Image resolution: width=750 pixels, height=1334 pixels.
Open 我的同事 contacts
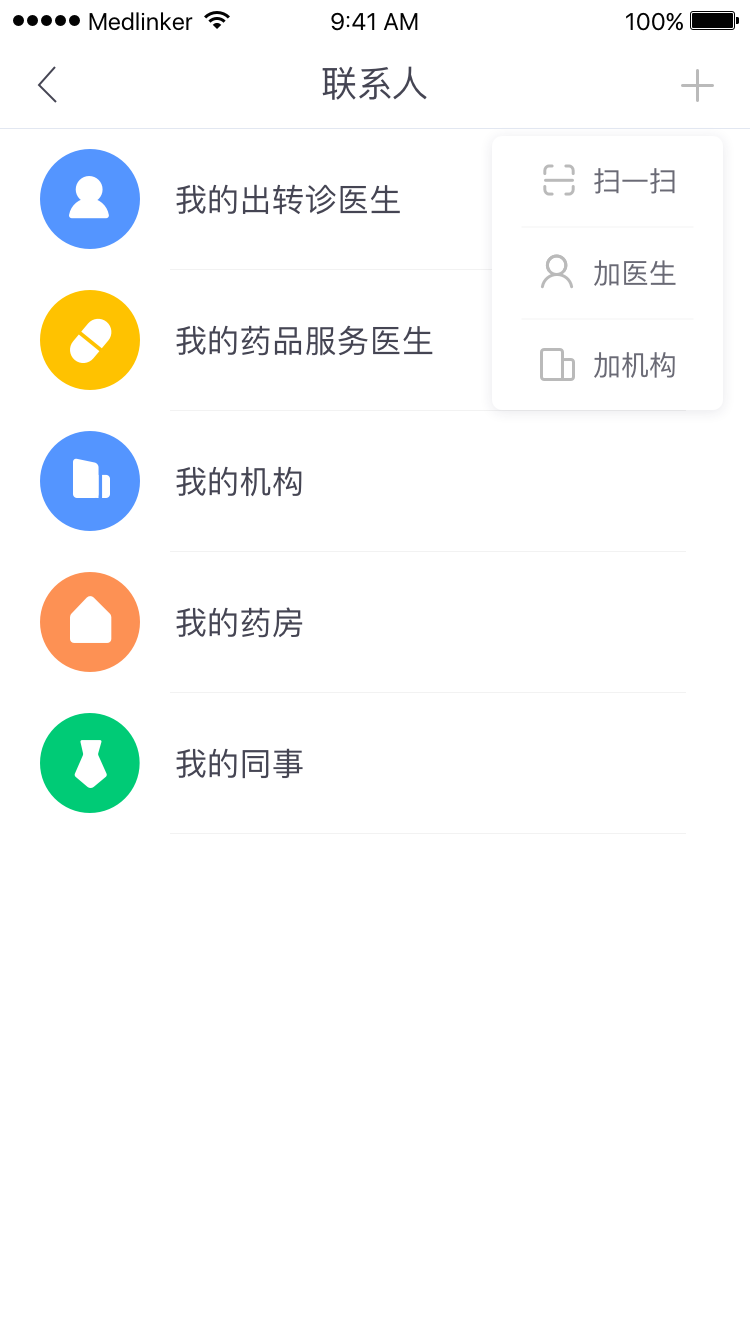click(x=375, y=763)
